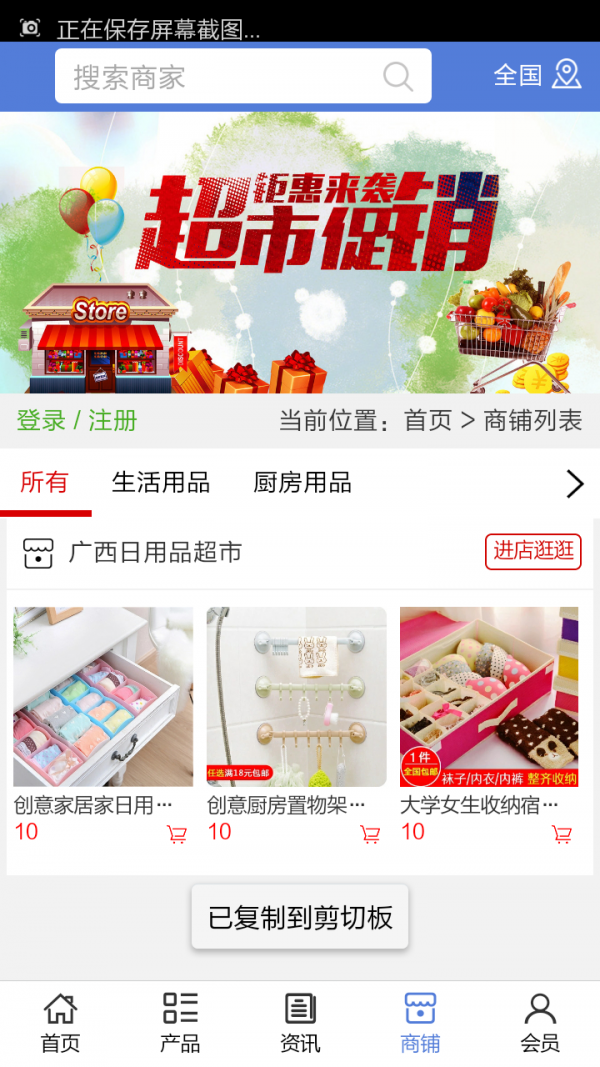Select the 所有 category tab
Image resolution: width=600 pixels, height=1067 pixels.
point(45,483)
